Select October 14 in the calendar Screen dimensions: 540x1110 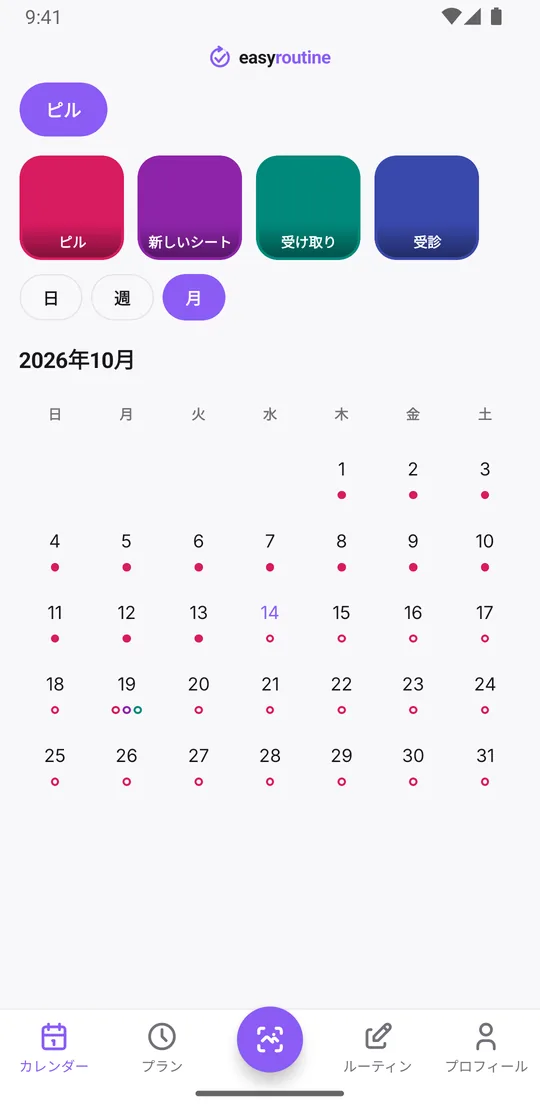click(270, 622)
